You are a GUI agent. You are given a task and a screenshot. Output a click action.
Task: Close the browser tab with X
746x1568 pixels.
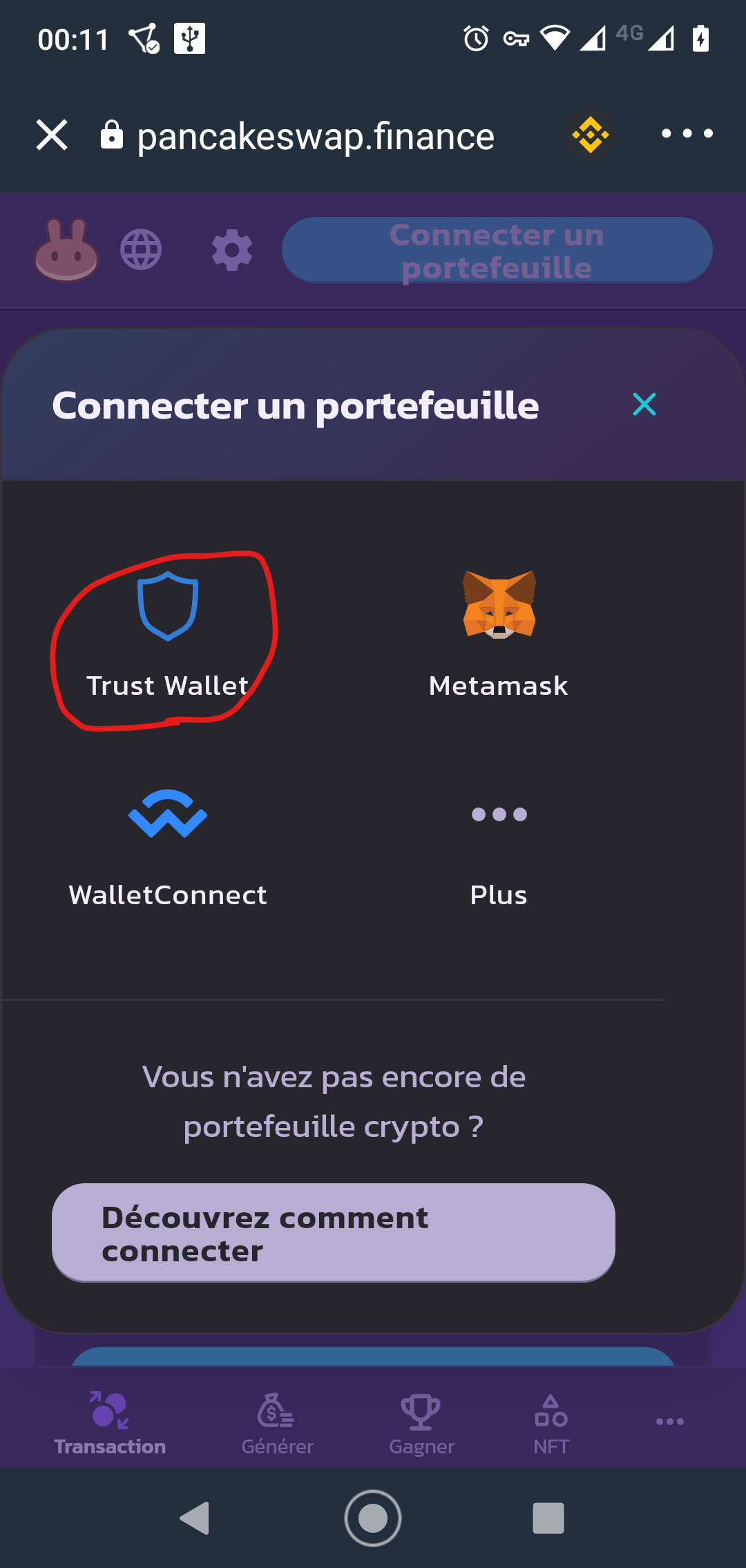pos(52,135)
